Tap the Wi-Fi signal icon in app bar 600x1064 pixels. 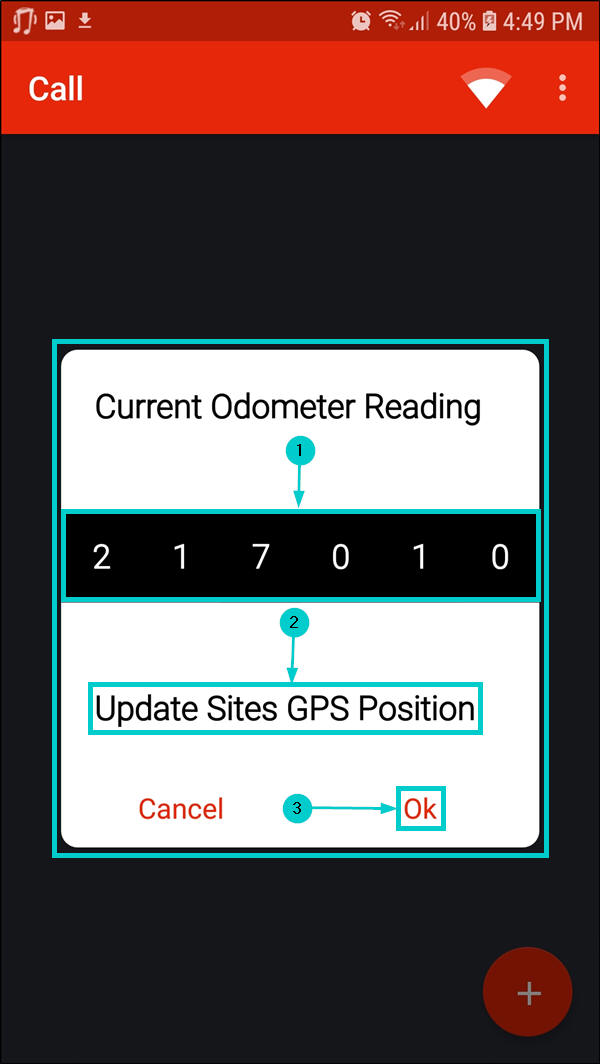486,89
